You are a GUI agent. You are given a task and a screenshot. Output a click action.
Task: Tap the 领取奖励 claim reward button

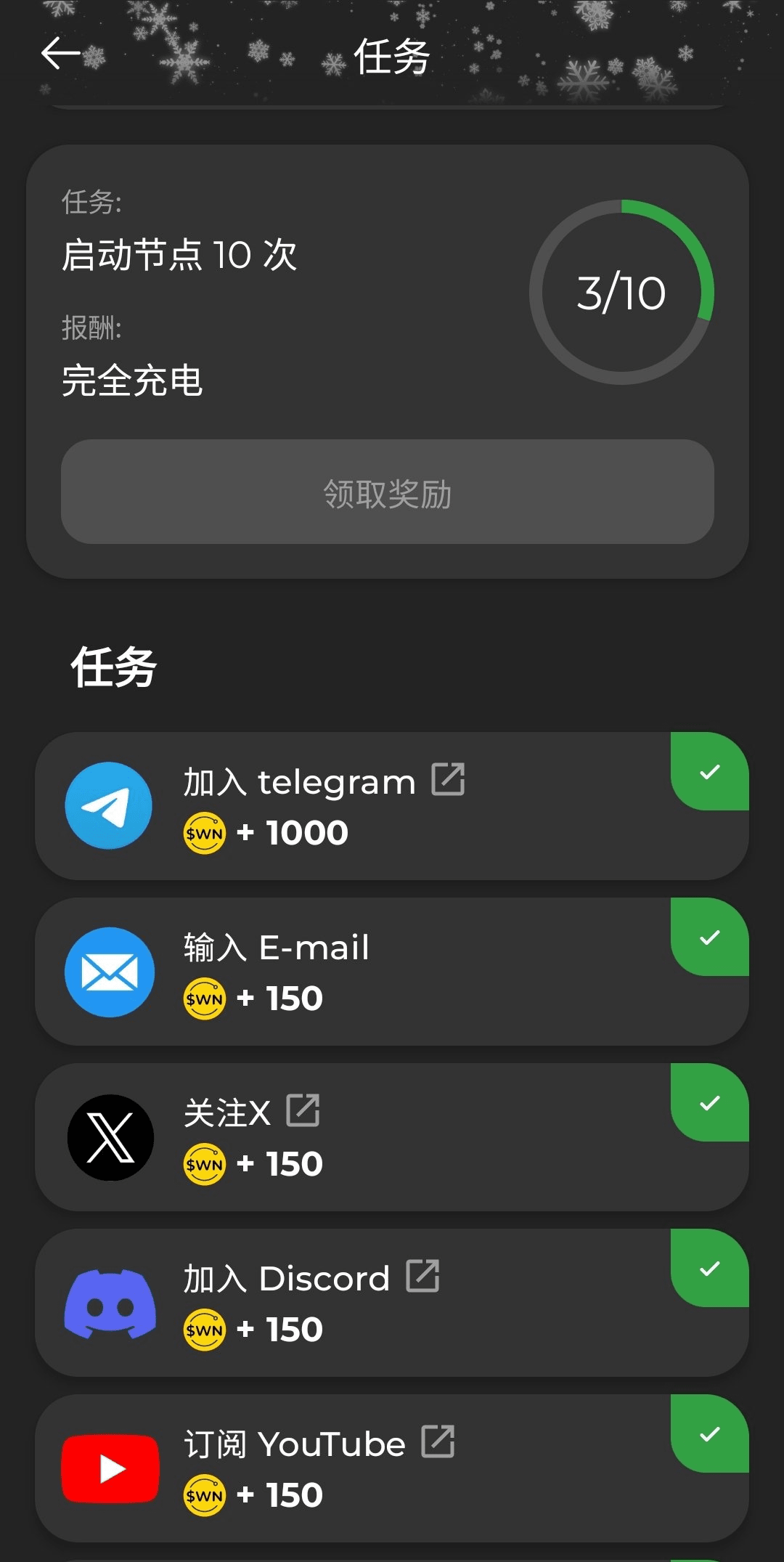point(388,492)
